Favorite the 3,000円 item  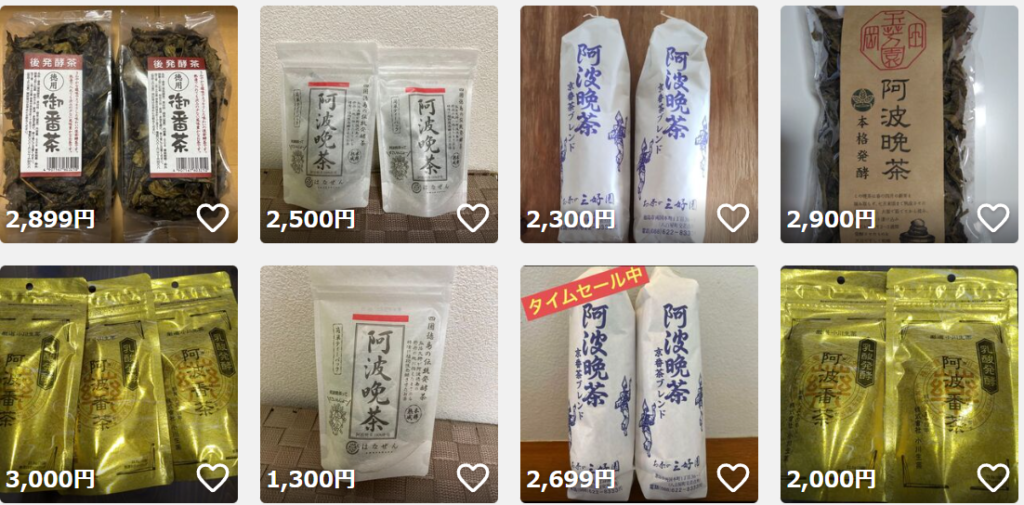[x=213, y=478]
